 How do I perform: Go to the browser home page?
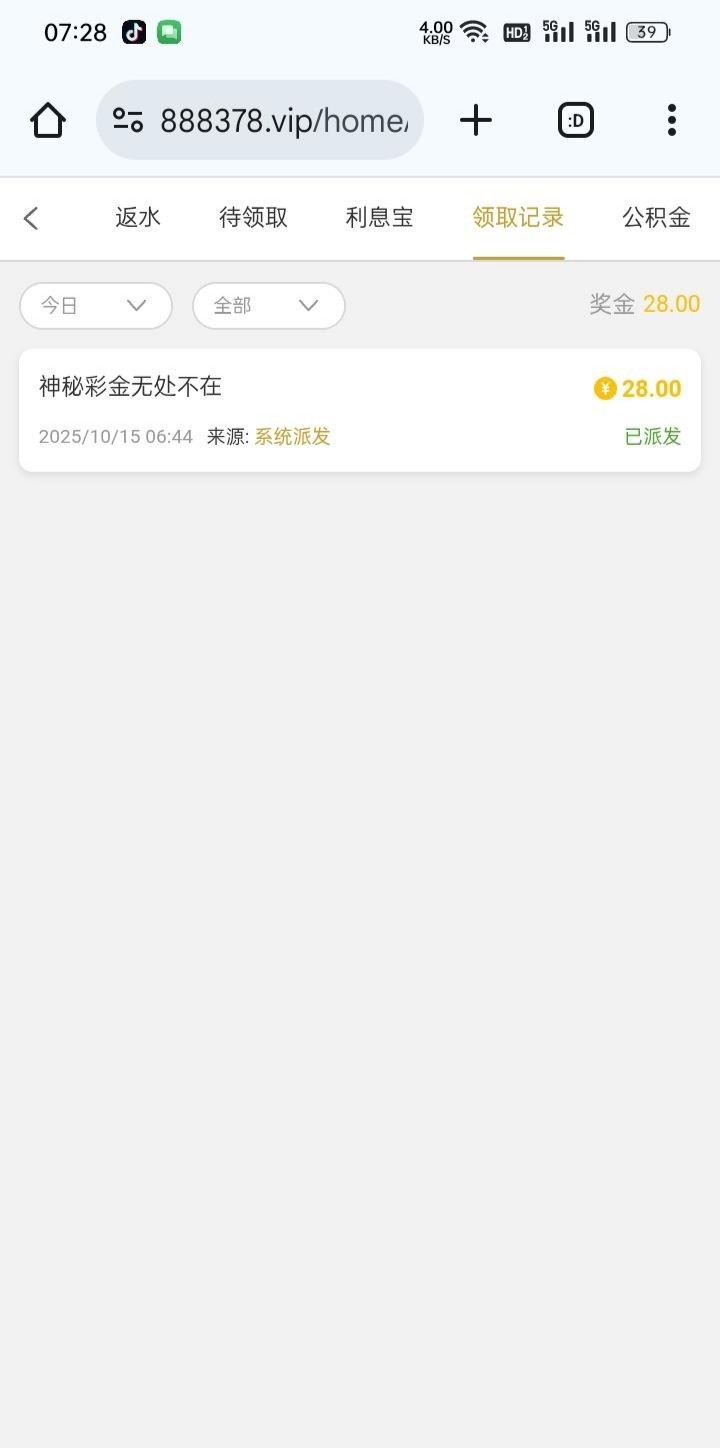(48, 120)
